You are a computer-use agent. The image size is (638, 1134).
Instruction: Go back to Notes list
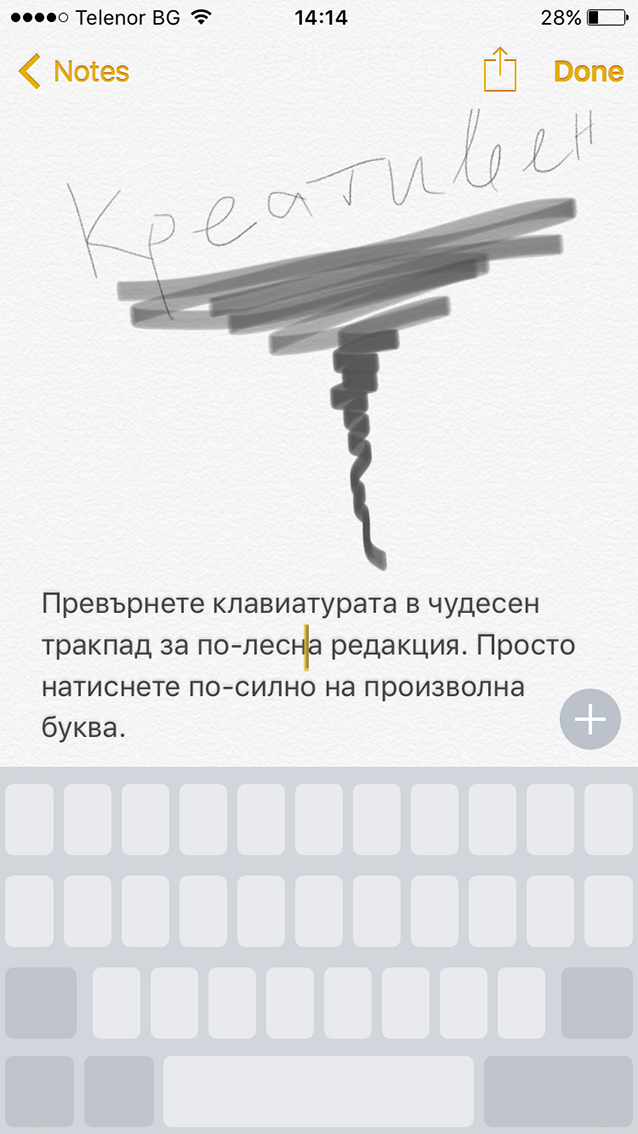tap(74, 72)
